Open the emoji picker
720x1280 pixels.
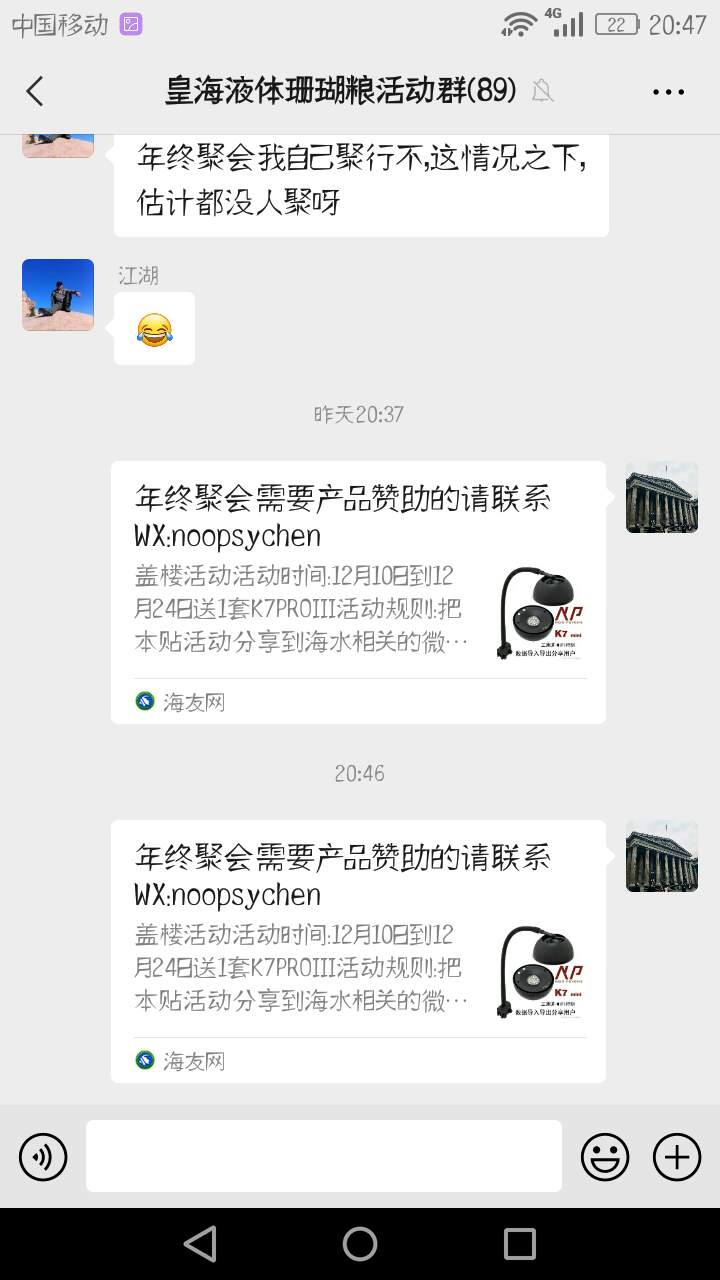[605, 1158]
